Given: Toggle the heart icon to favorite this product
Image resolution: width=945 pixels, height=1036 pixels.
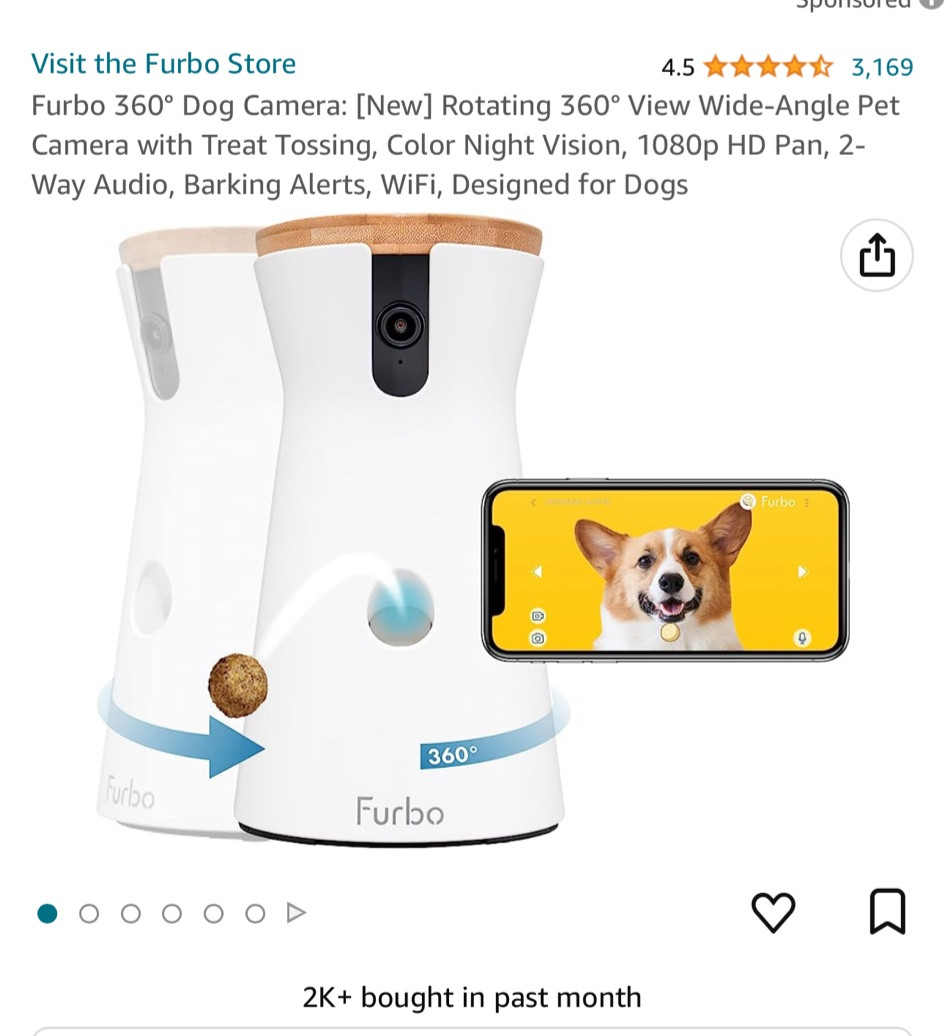Looking at the screenshot, I should (772, 913).
